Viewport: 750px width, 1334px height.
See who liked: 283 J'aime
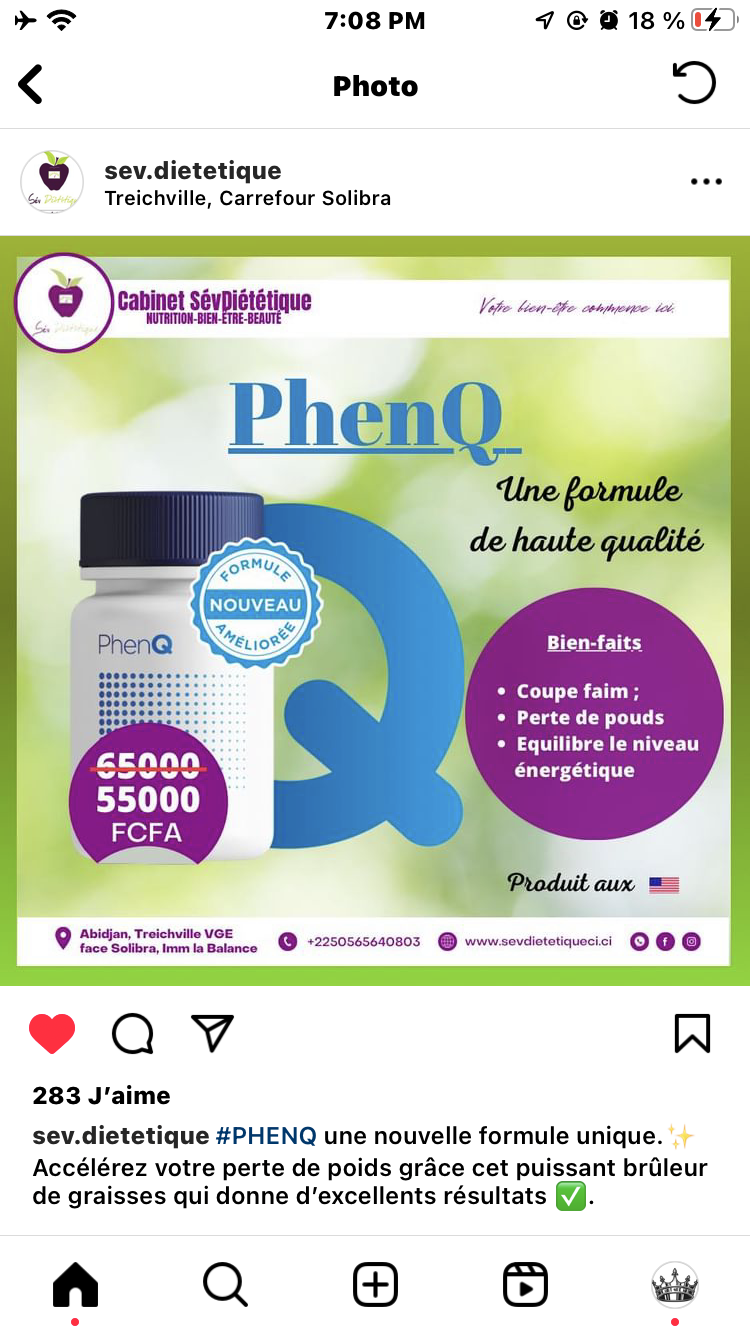[101, 1095]
